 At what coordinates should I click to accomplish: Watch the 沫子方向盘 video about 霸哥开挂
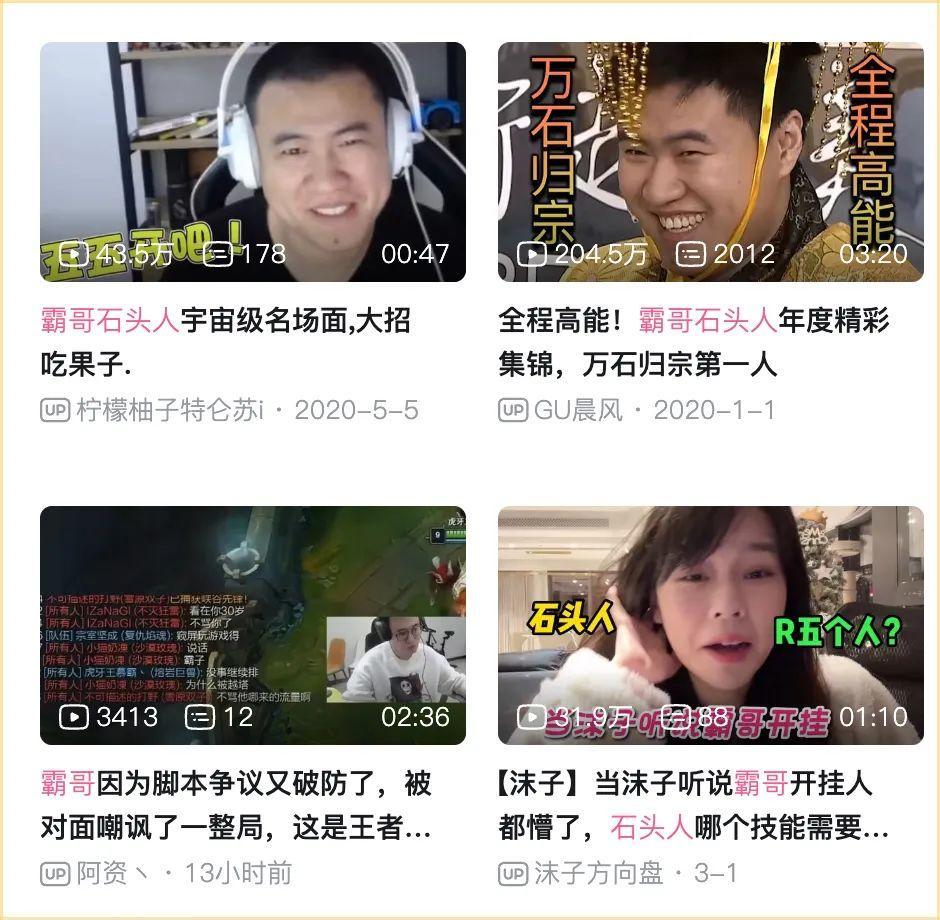710,626
